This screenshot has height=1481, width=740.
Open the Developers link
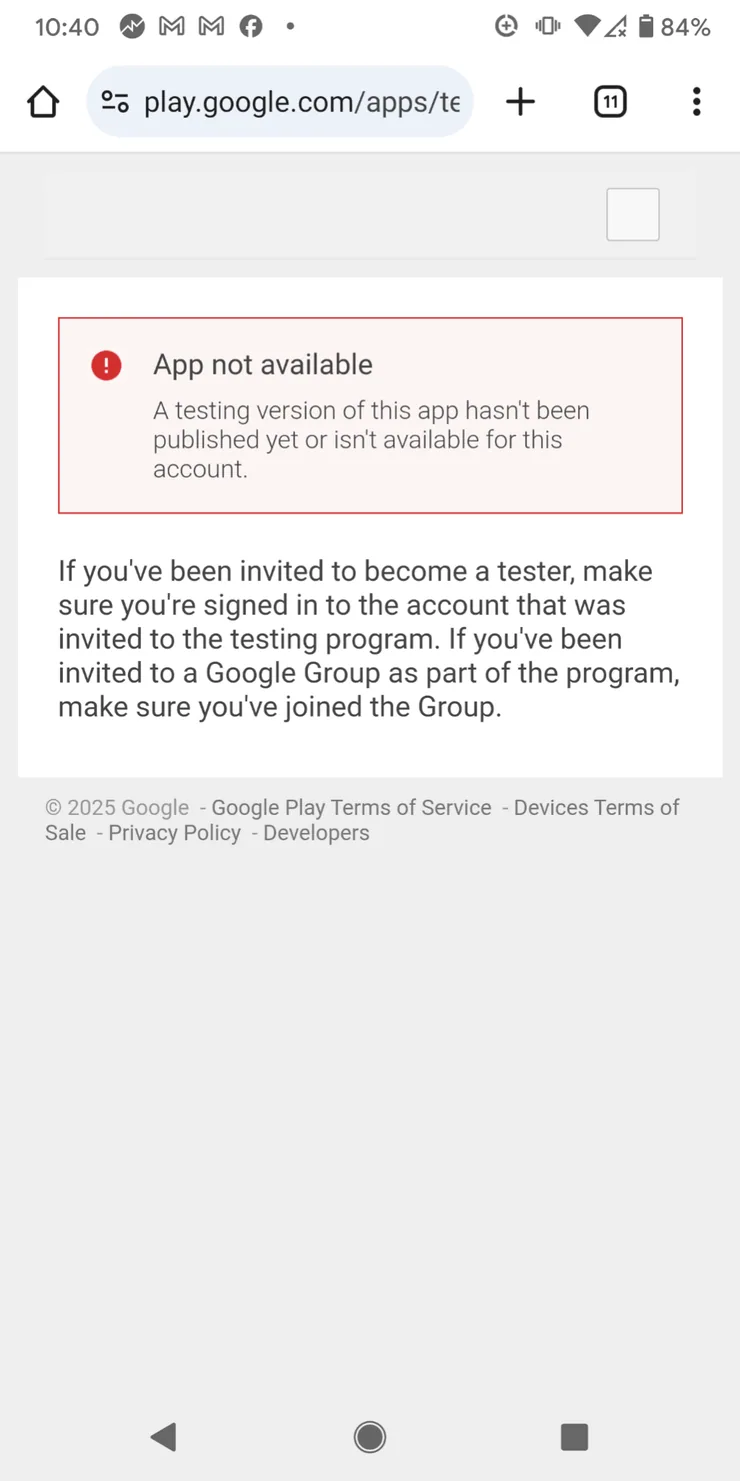click(316, 833)
